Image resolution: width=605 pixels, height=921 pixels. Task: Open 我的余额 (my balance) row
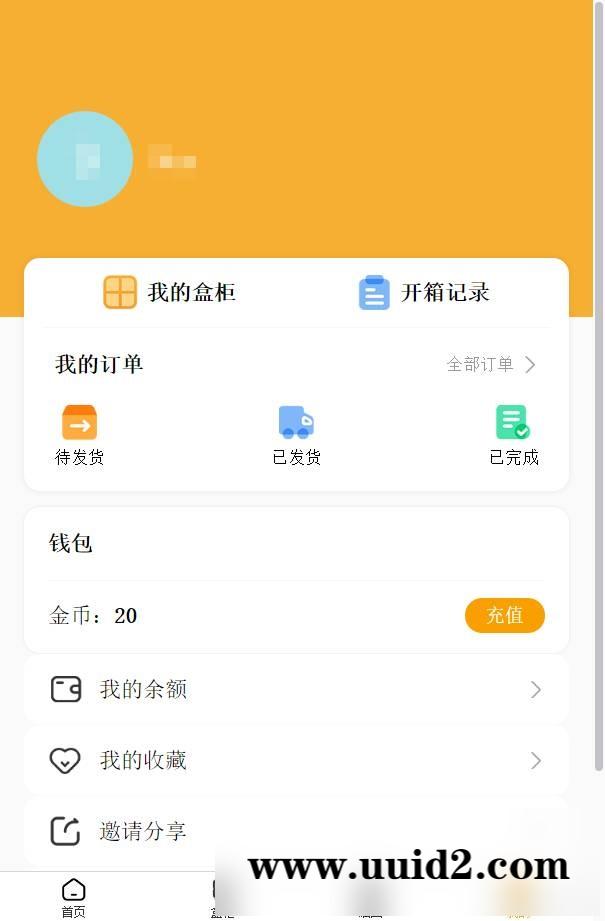(x=296, y=690)
